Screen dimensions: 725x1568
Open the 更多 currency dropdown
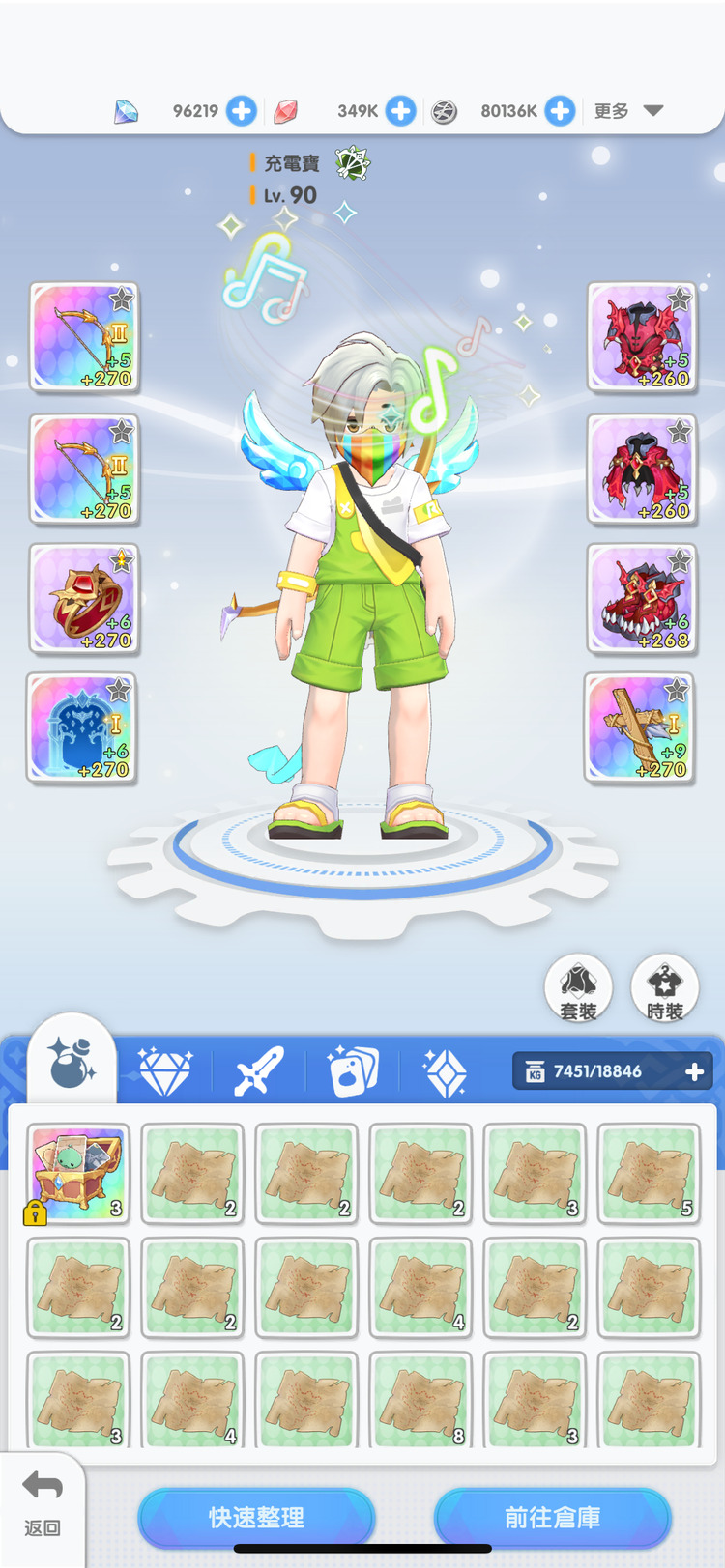[628, 111]
